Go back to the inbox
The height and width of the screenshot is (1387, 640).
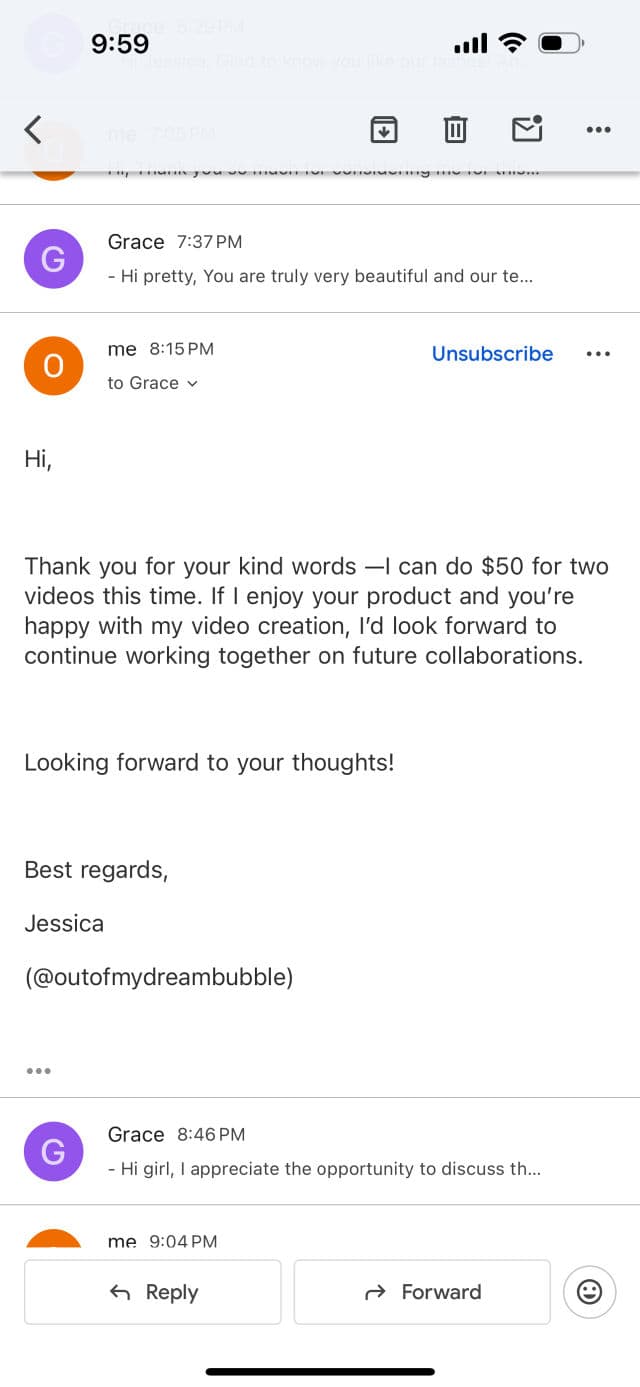33,129
